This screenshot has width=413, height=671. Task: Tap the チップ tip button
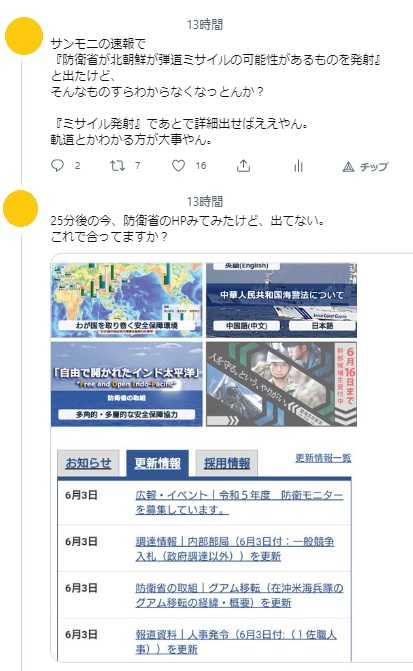pyautogui.click(x=365, y=166)
